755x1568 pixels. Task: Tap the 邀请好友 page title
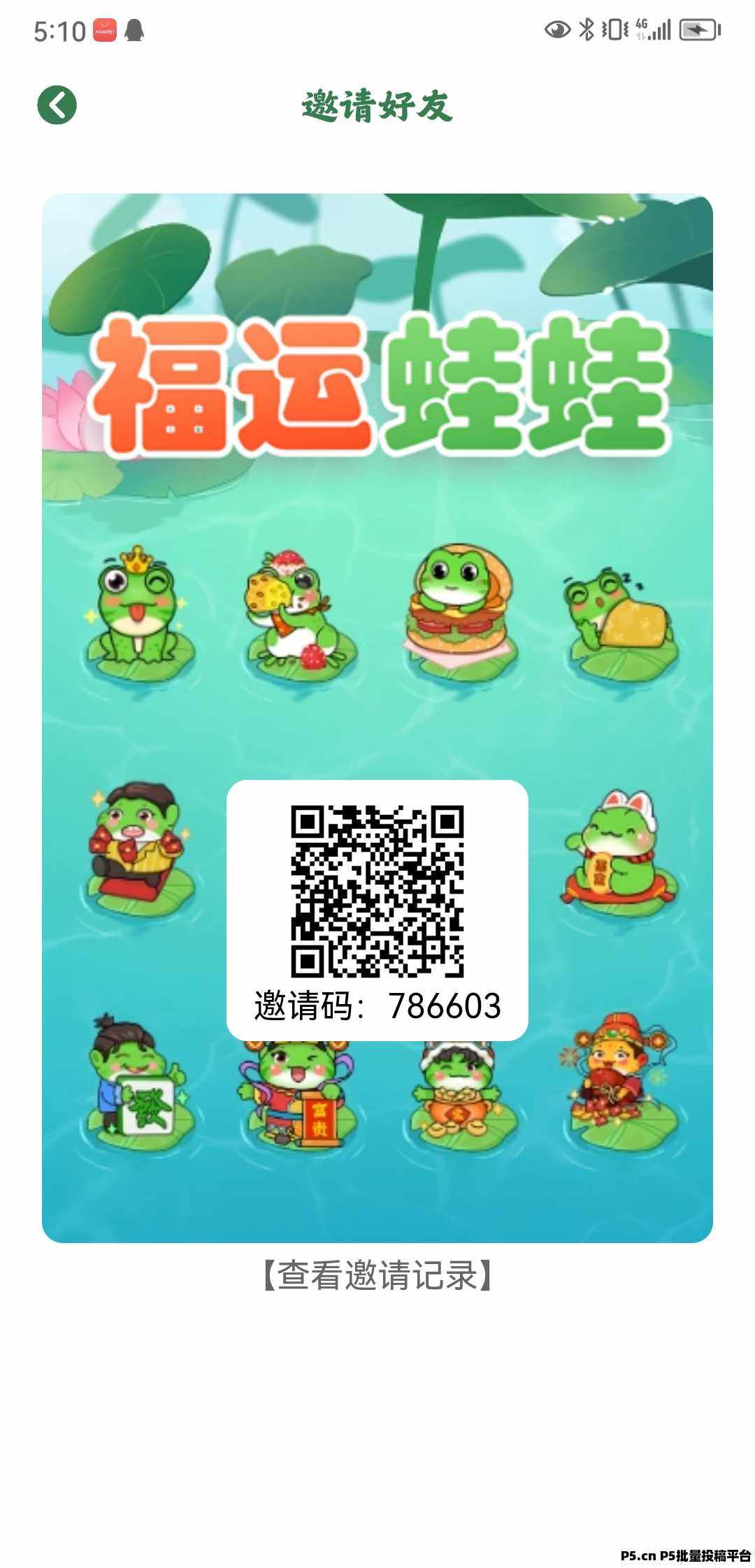(377, 103)
